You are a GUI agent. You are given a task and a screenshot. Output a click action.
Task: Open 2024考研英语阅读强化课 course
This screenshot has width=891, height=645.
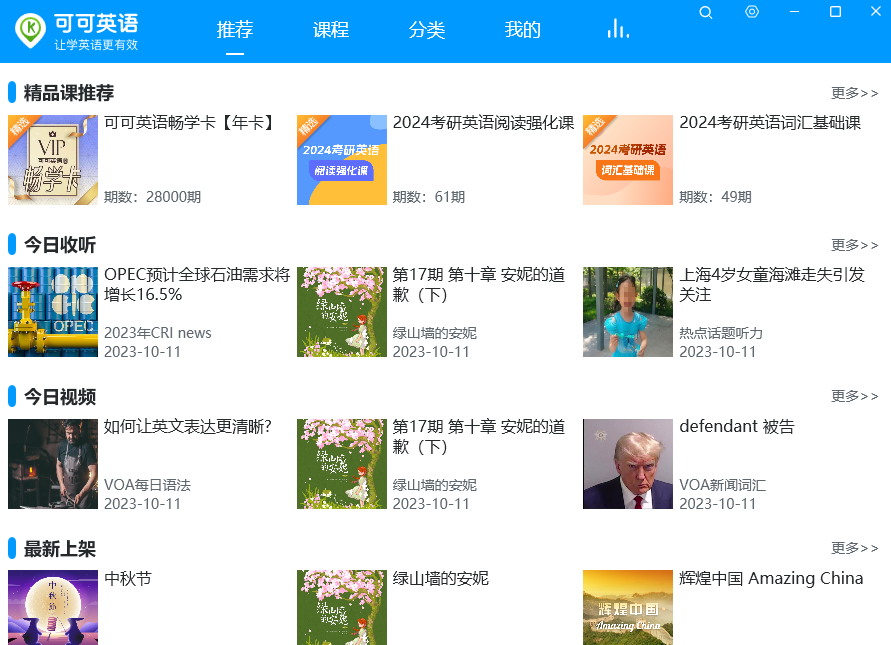[x=483, y=123]
